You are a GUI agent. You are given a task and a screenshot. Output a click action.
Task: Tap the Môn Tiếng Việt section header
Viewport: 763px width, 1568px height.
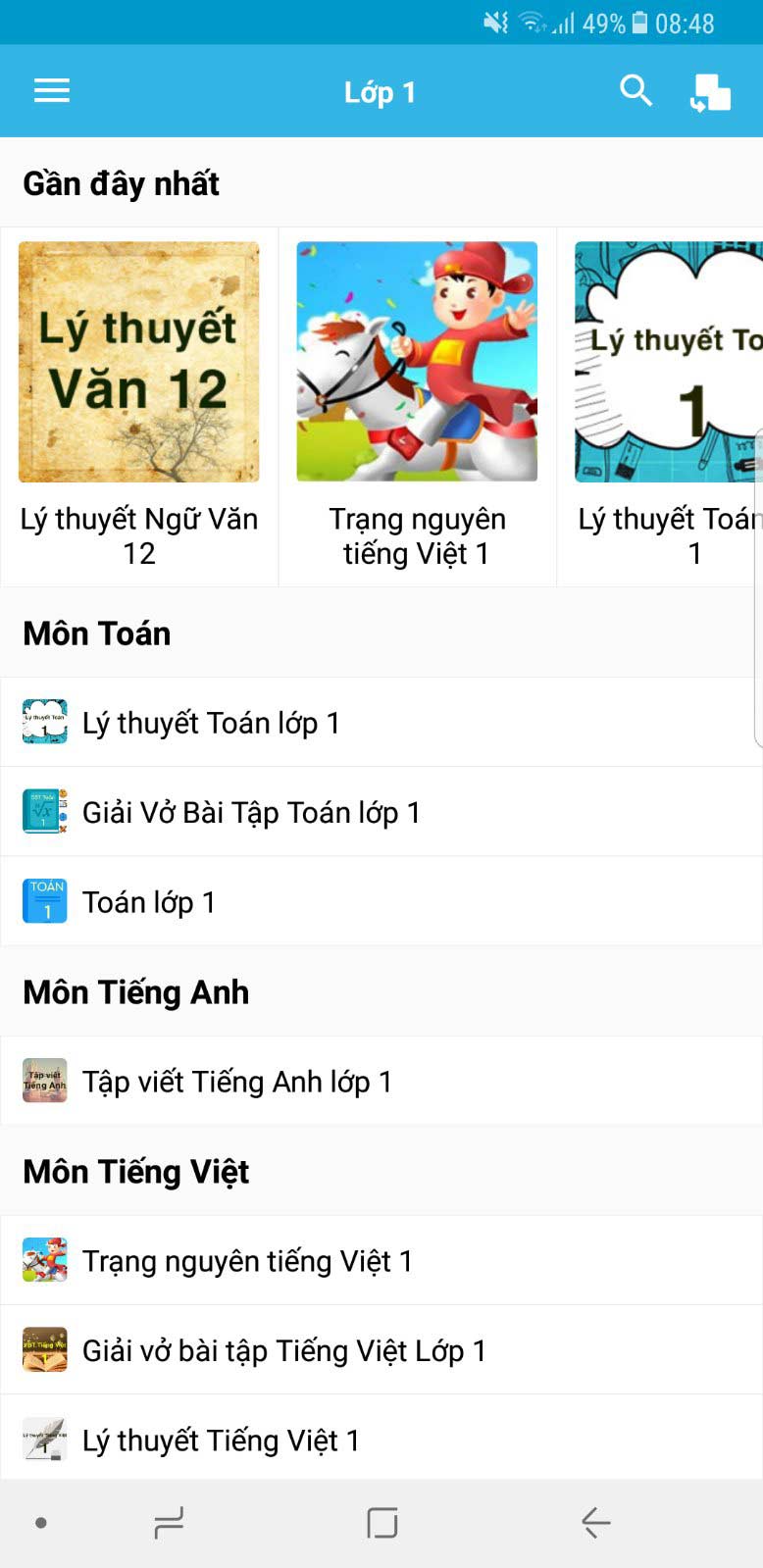tap(135, 1171)
